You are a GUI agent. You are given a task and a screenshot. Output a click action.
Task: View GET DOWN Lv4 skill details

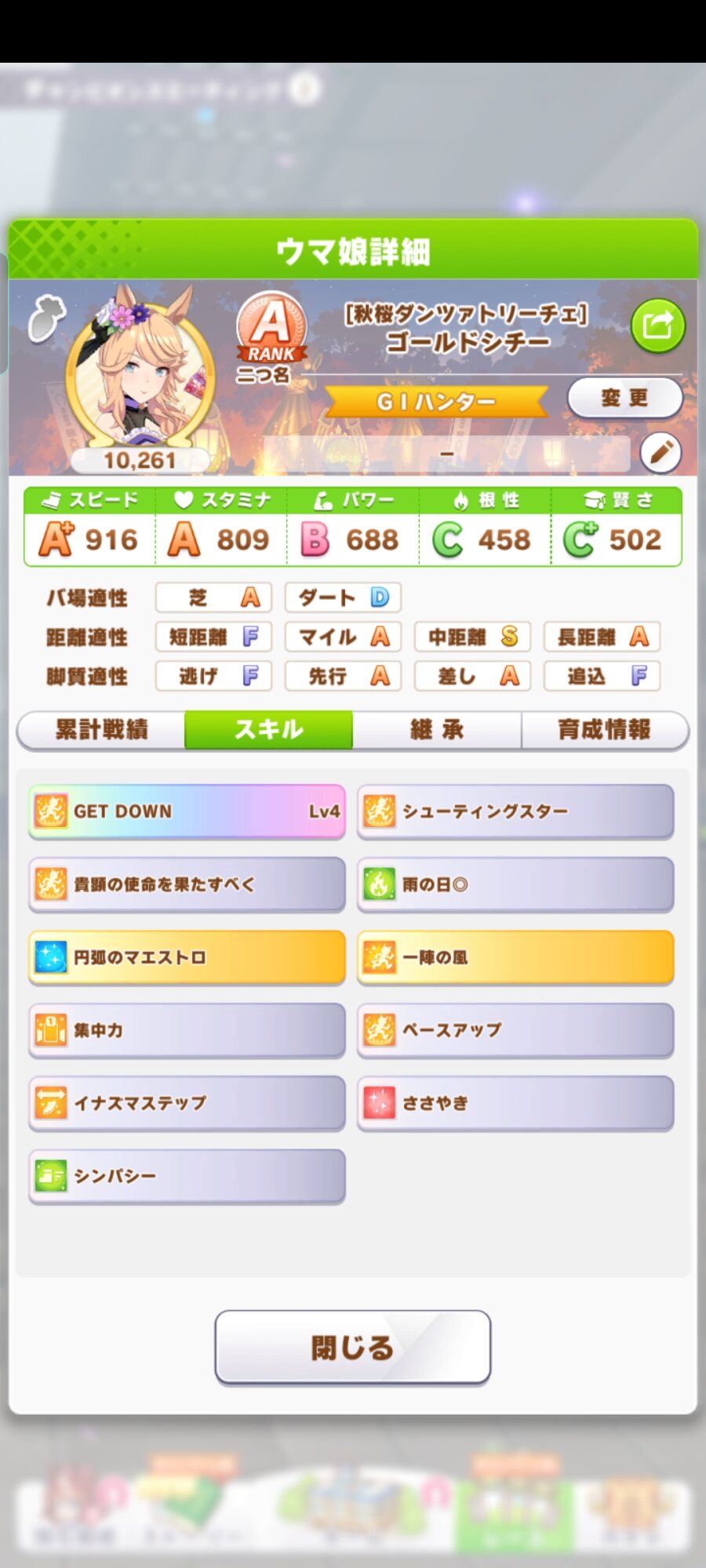187,811
